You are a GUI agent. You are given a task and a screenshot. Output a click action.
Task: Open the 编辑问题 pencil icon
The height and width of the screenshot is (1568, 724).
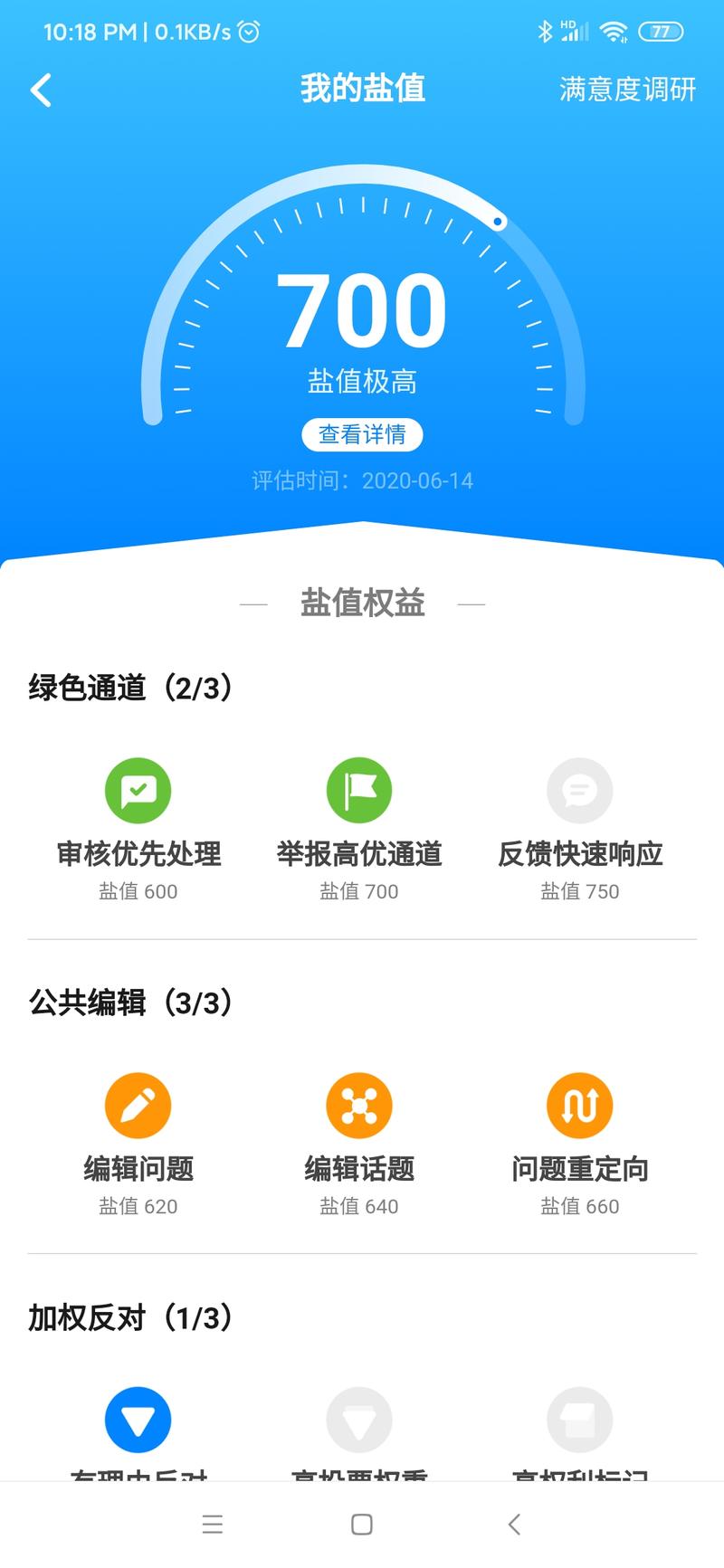(x=138, y=1105)
